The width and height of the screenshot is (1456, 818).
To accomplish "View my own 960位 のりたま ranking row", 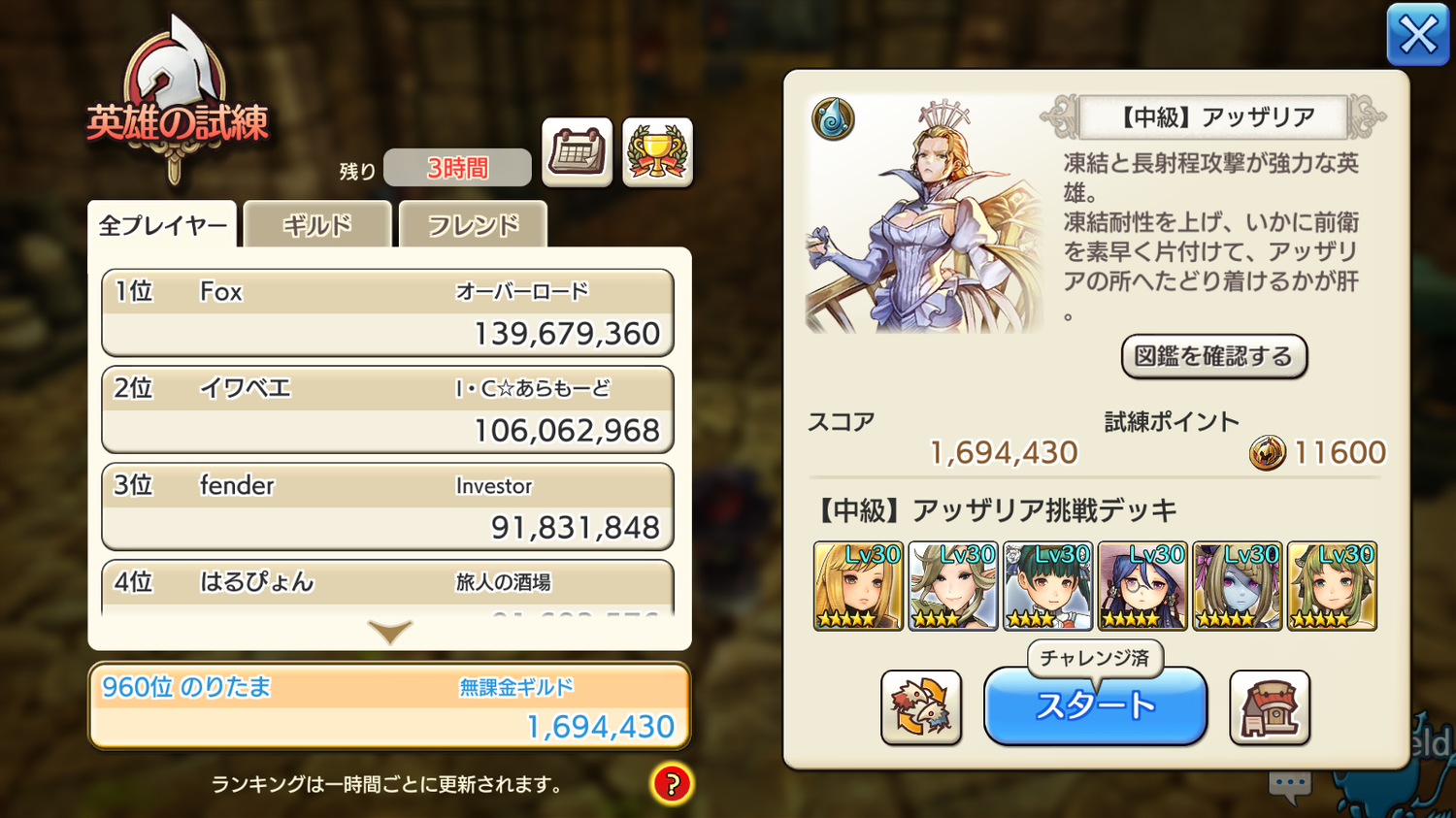I will pyautogui.click(x=389, y=706).
